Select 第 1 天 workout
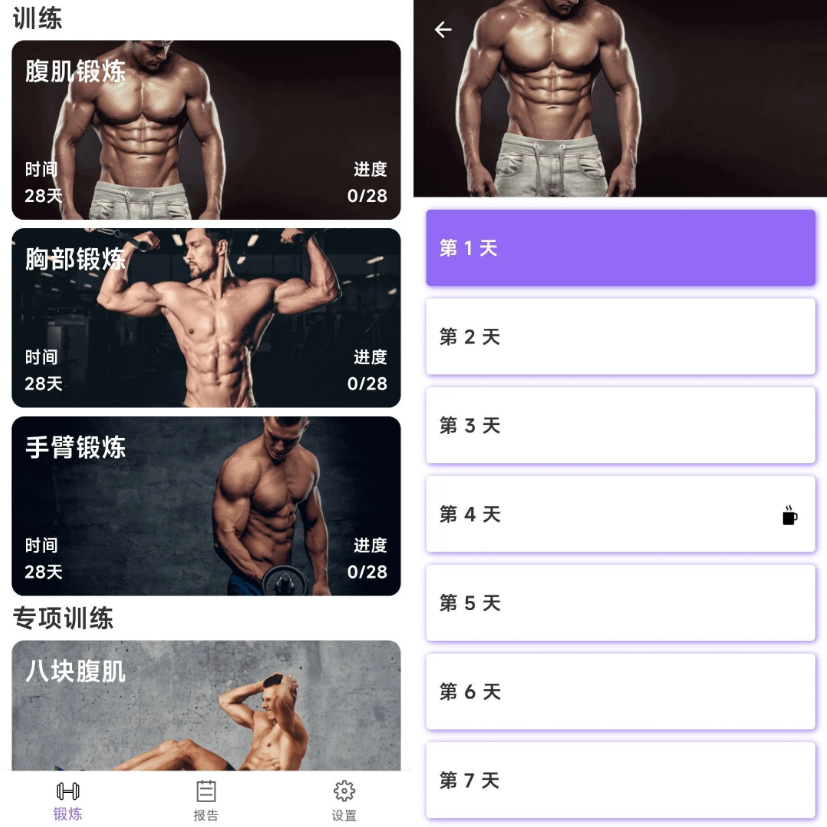This screenshot has height=827, width=827. (620, 248)
